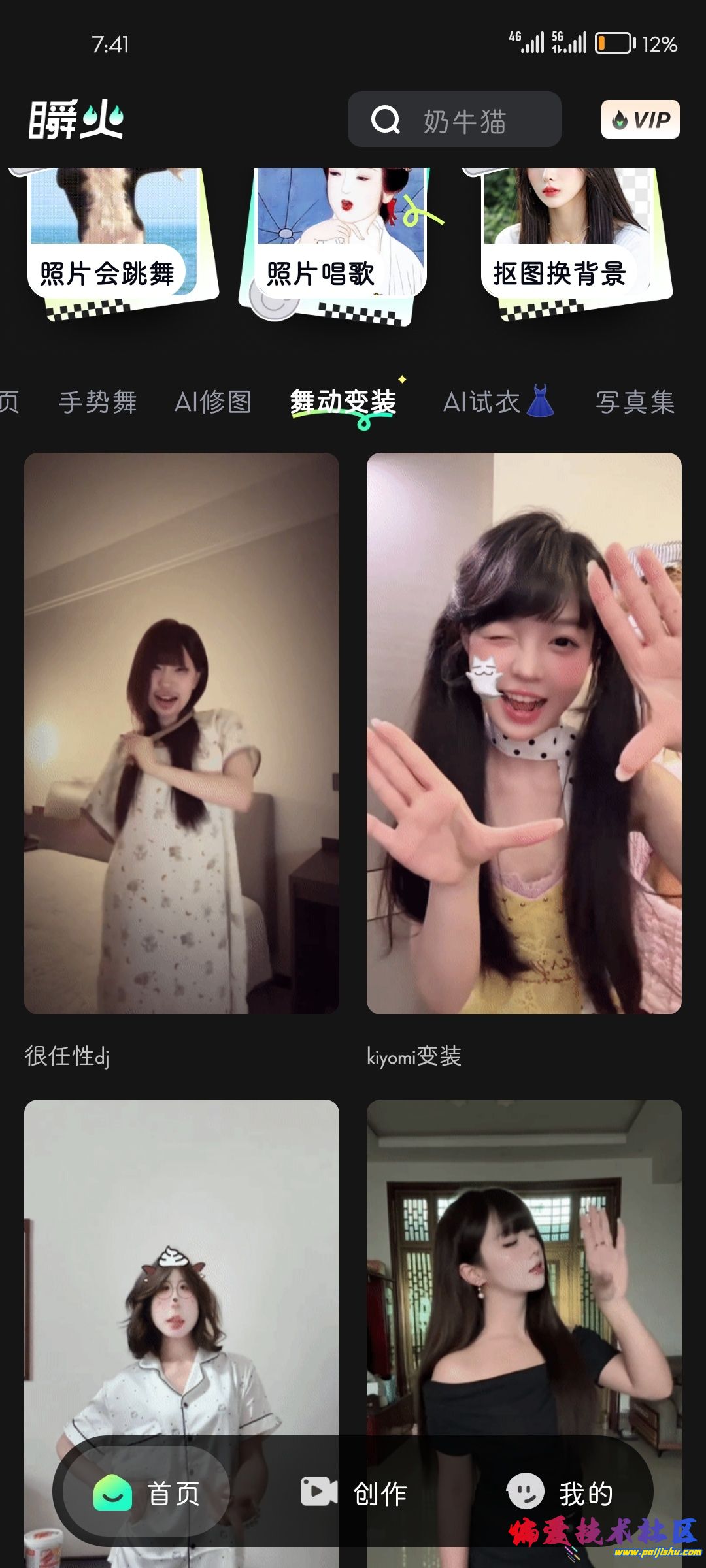Viewport: 706px width, 1568px height.
Task: Switch to the 手势舞 tab
Action: (x=98, y=402)
